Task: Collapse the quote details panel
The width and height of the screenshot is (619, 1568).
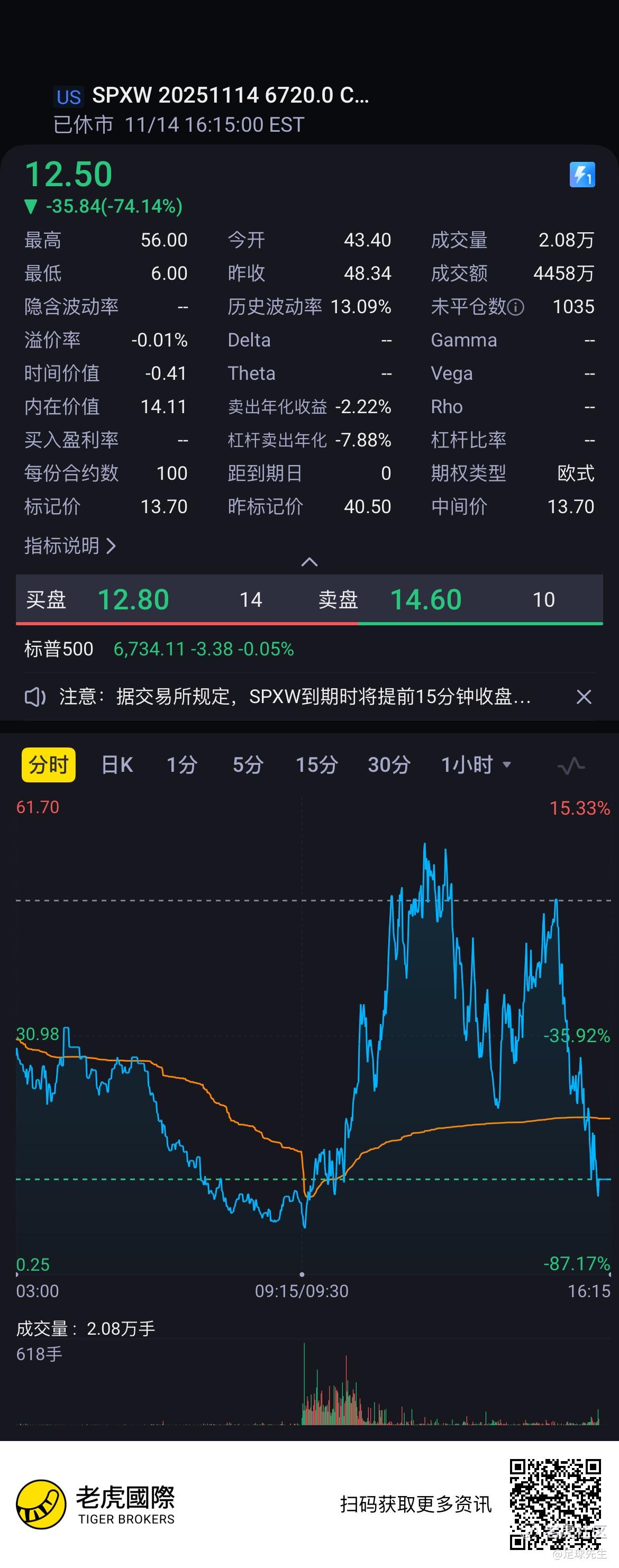Action: point(309,562)
